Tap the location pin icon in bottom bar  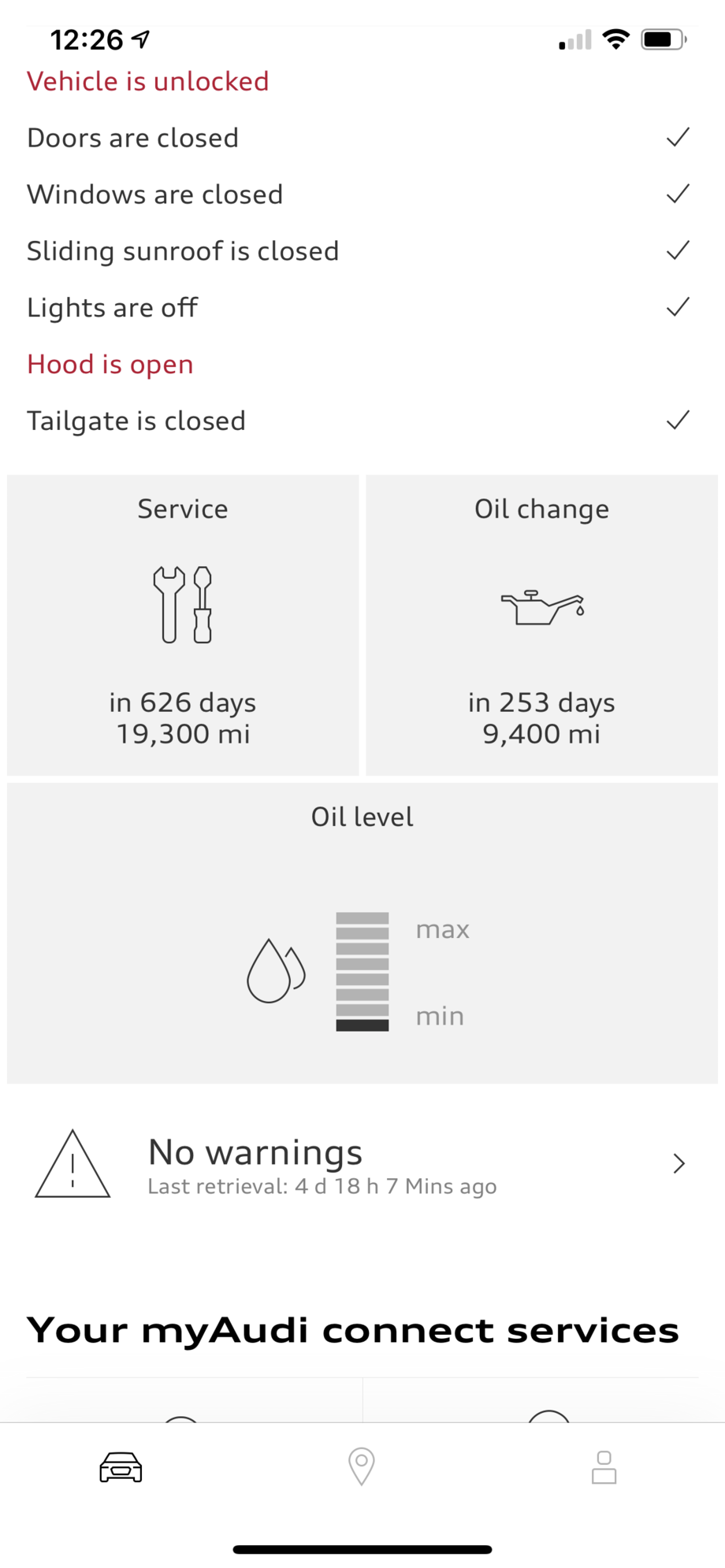(362, 1466)
